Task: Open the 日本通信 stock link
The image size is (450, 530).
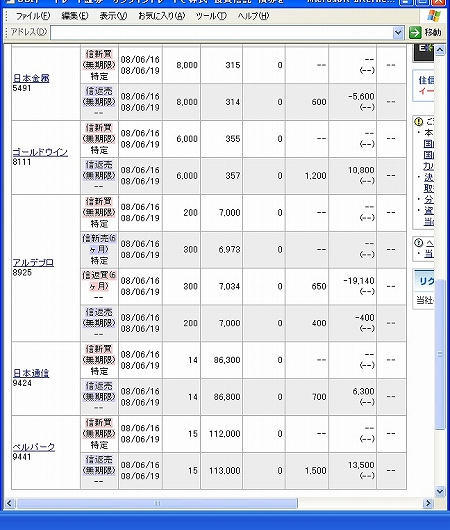Action: tap(31, 373)
